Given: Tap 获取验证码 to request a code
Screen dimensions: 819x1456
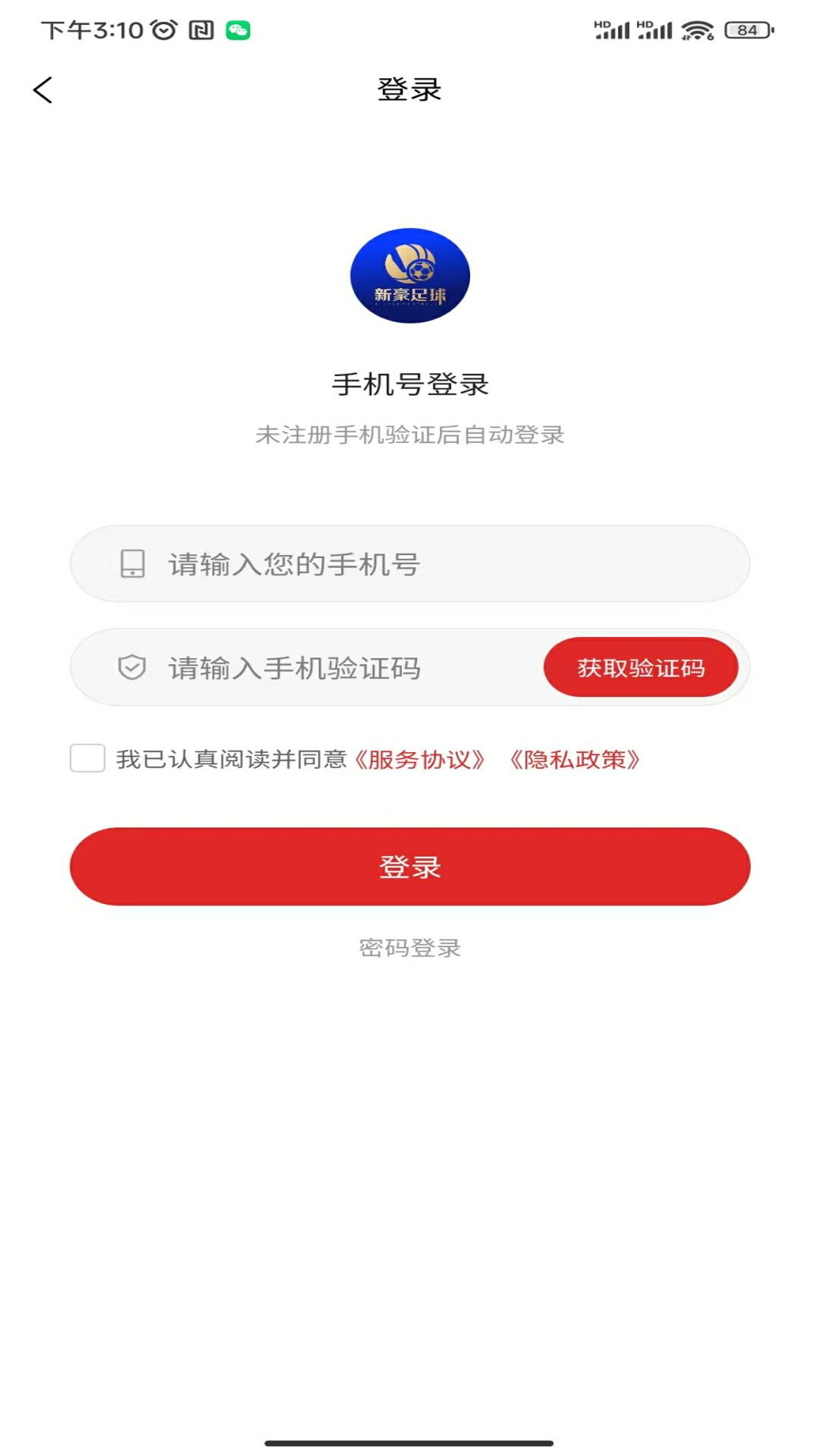Looking at the screenshot, I should [641, 667].
